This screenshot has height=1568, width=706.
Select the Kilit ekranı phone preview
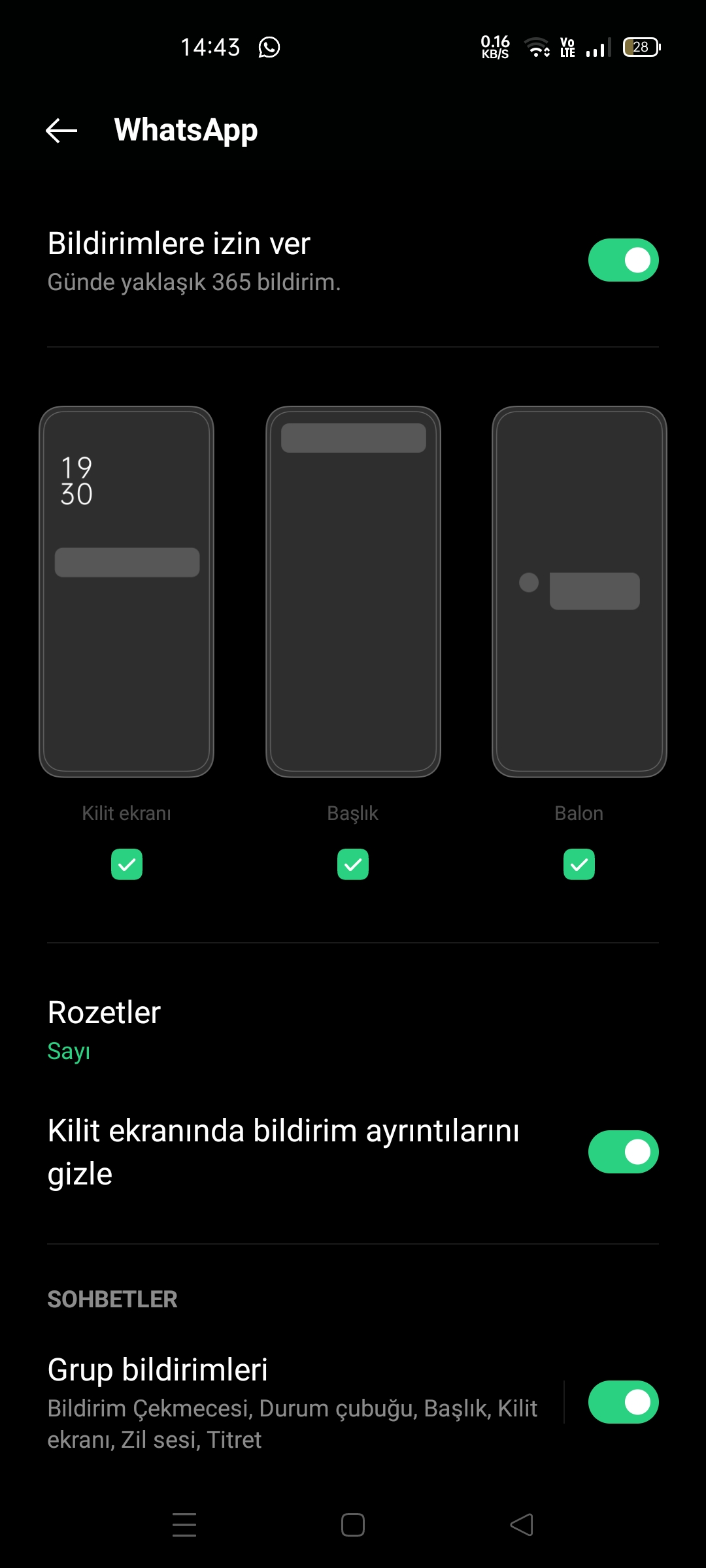127,592
